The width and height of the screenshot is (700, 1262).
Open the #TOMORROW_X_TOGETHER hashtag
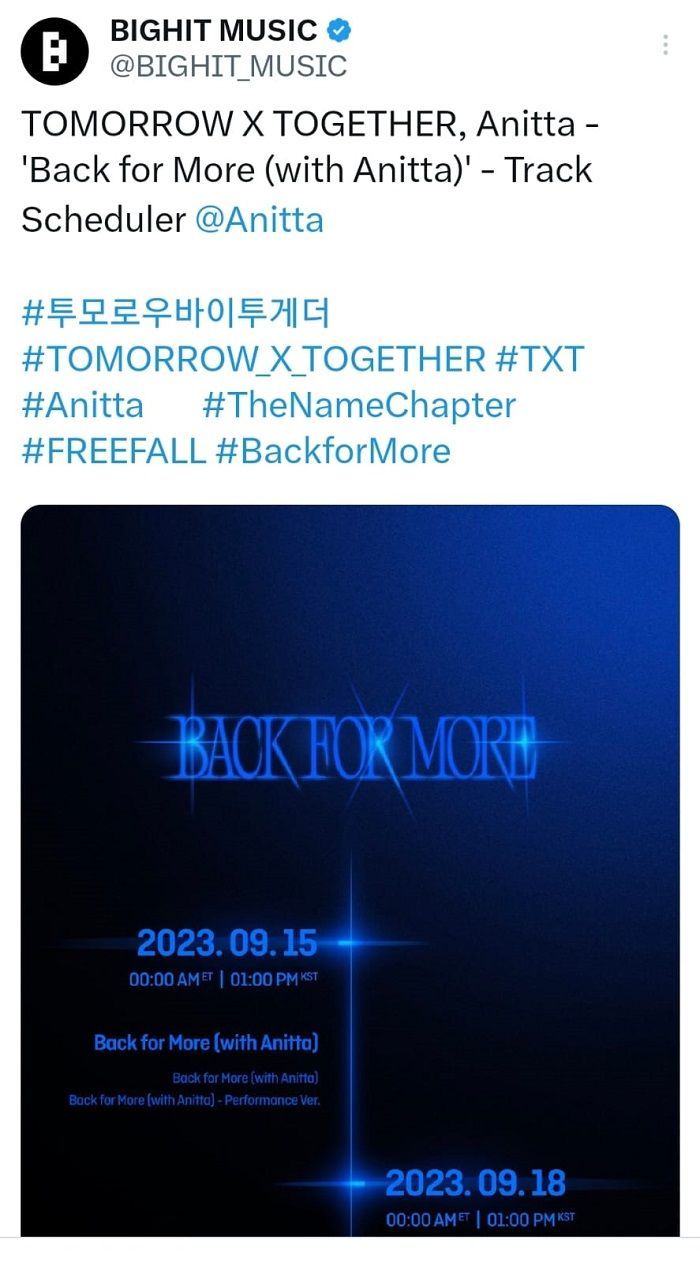(253, 359)
